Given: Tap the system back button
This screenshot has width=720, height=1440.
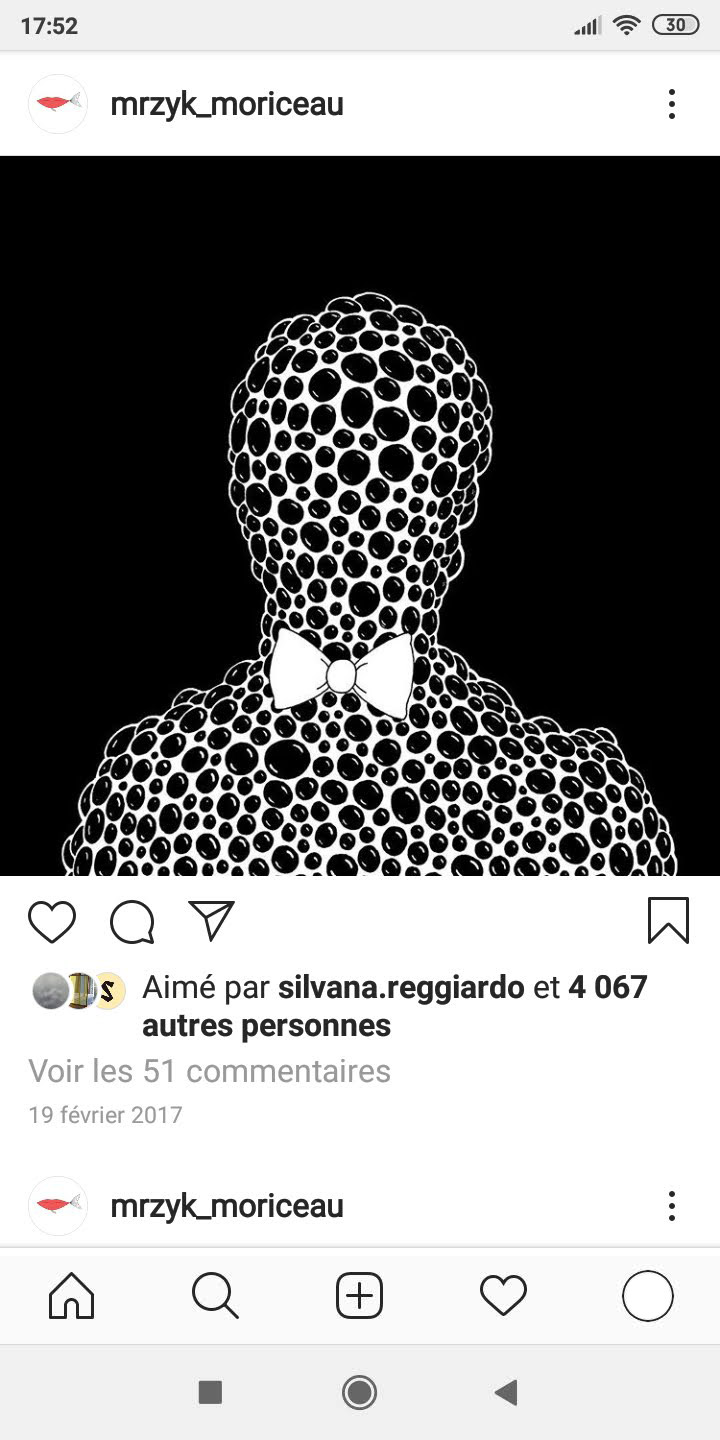Looking at the screenshot, I should (x=507, y=1392).
